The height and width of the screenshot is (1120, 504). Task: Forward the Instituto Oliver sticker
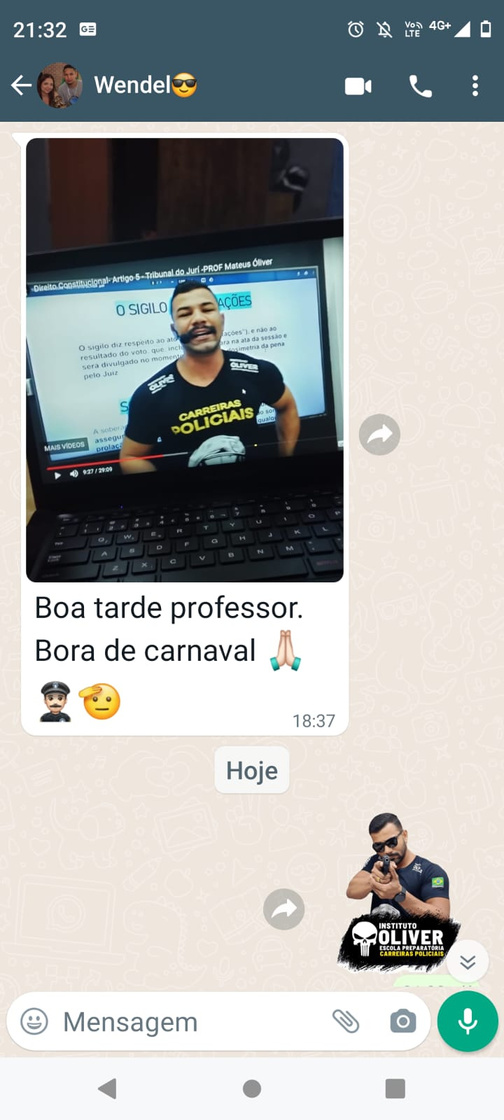point(284,909)
